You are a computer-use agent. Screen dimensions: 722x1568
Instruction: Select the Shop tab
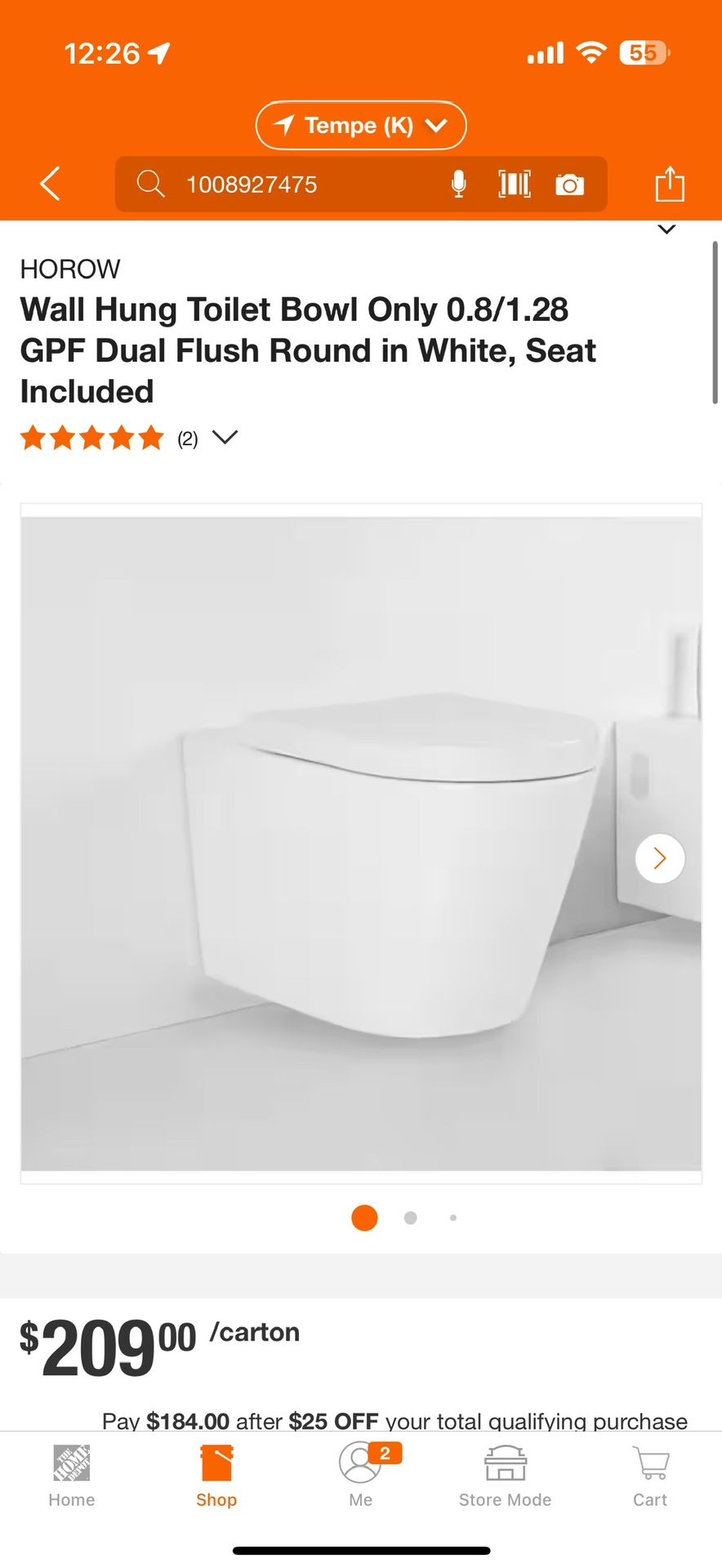(x=216, y=1475)
